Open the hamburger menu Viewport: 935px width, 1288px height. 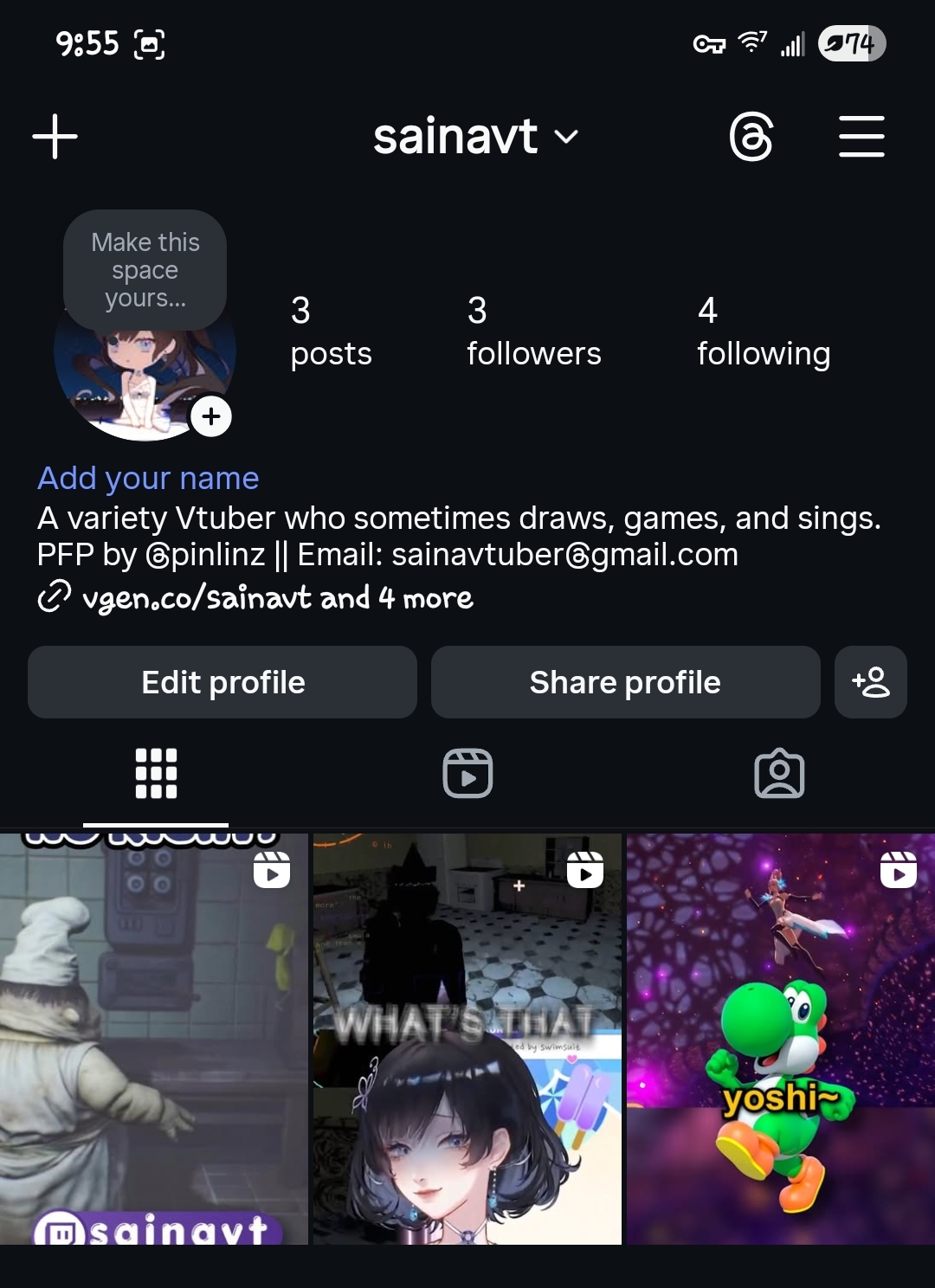(x=861, y=137)
